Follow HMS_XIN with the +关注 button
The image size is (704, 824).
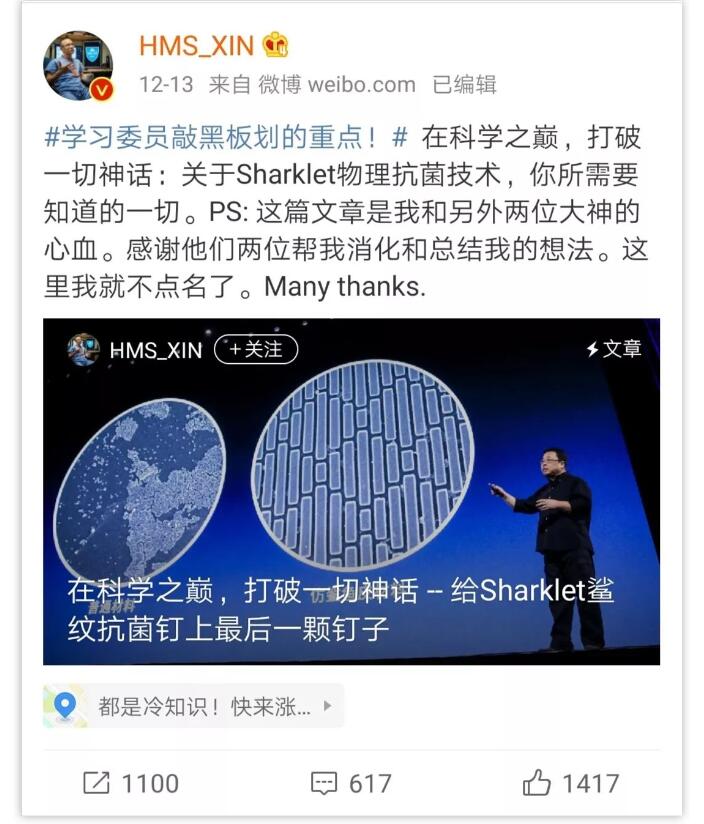pyautogui.click(x=256, y=349)
